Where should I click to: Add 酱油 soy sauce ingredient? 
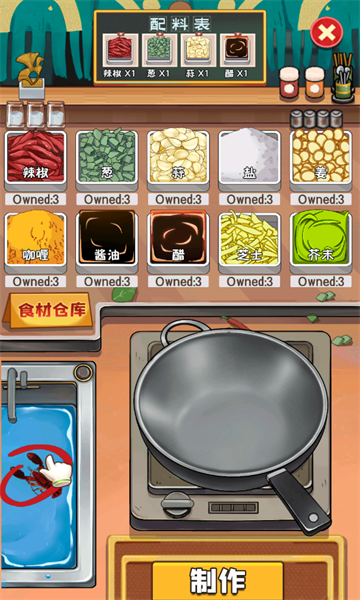pyautogui.click(x=107, y=239)
